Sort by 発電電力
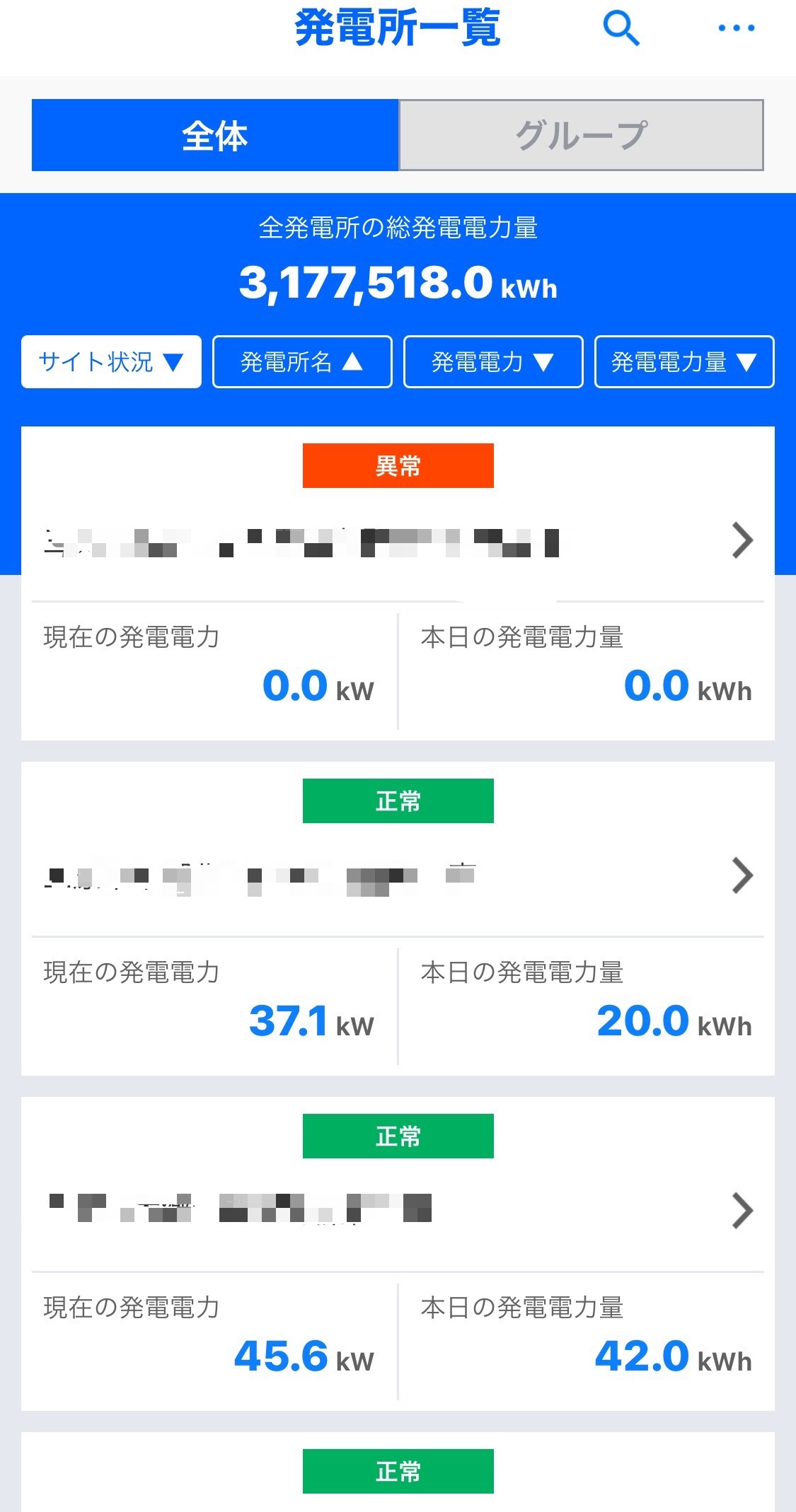This screenshot has height=1512, width=796. pyautogui.click(x=493, y=362)
